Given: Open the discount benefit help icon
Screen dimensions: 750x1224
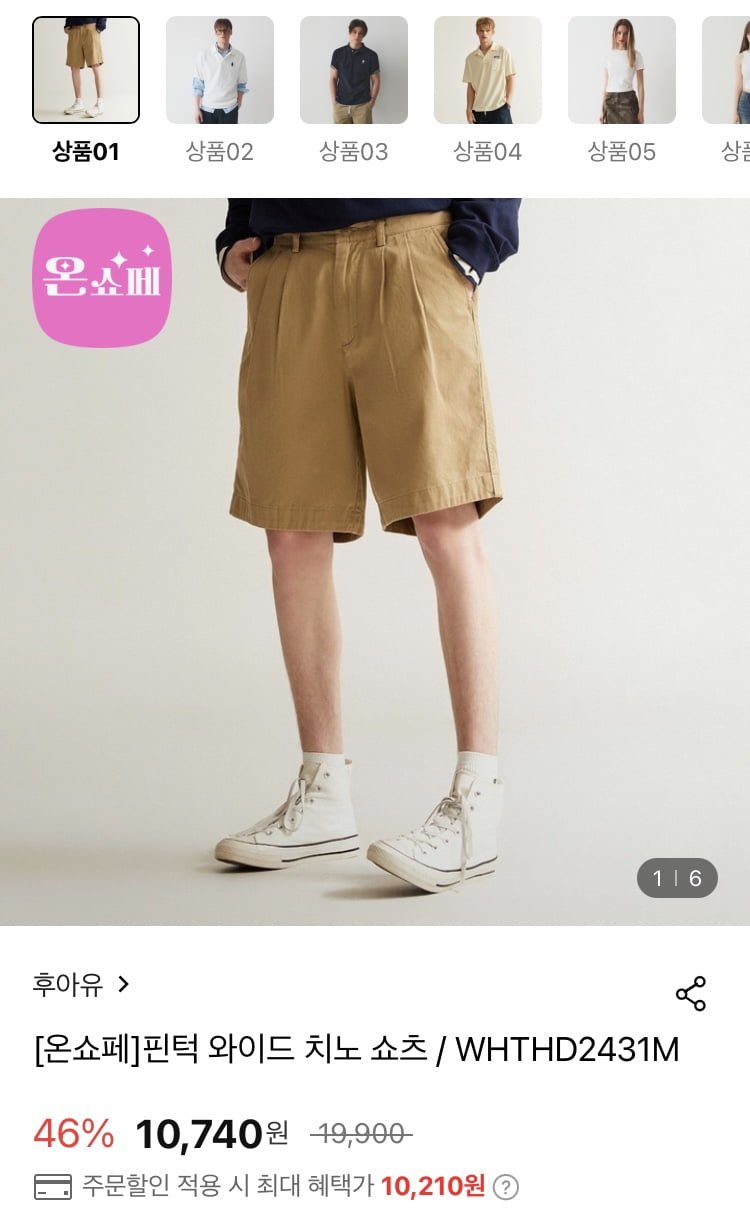Looking at the screenshot, I should 507,1187.
